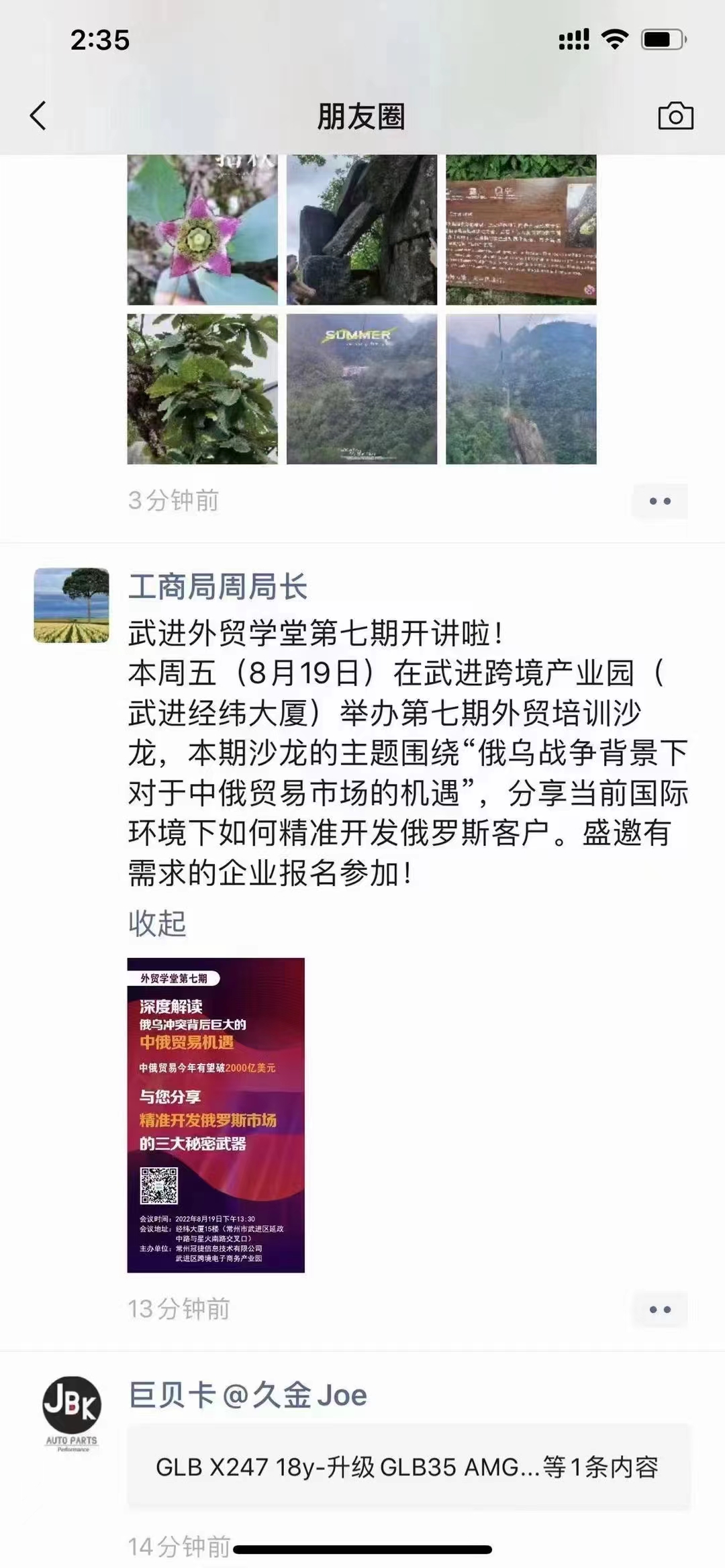Open 工商局周局长's profile picture
This screenshot has height=1568, width=725.
(71, 605)
